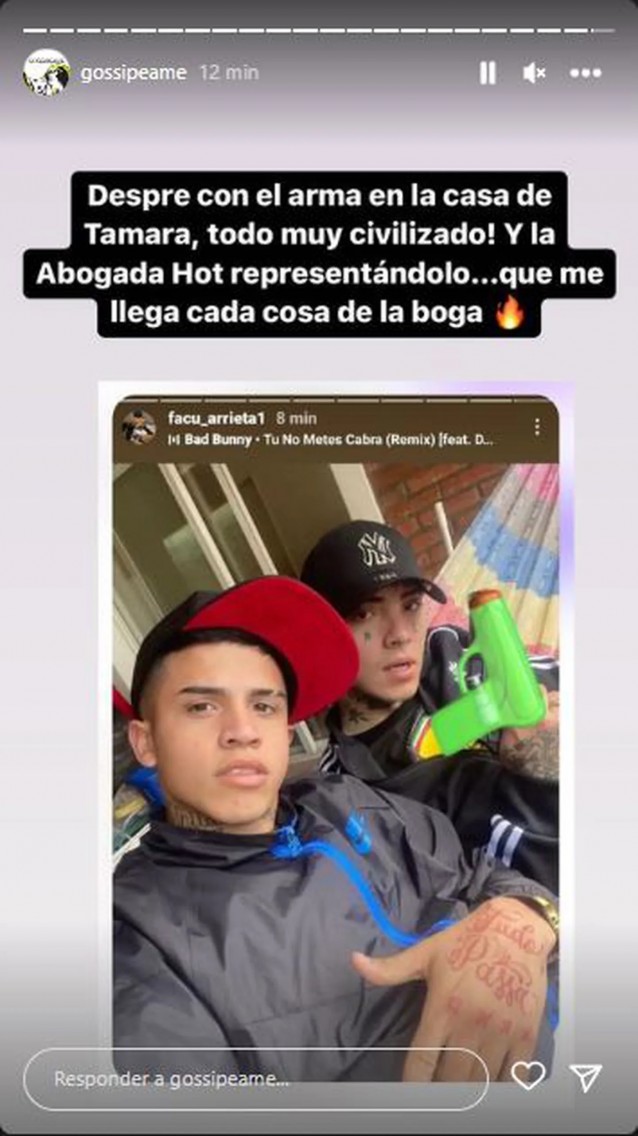The width and height of the screenshot is (638, 1136).
Task: Open the reshared facu_arrieta1 story
Action: coord(335,740)
